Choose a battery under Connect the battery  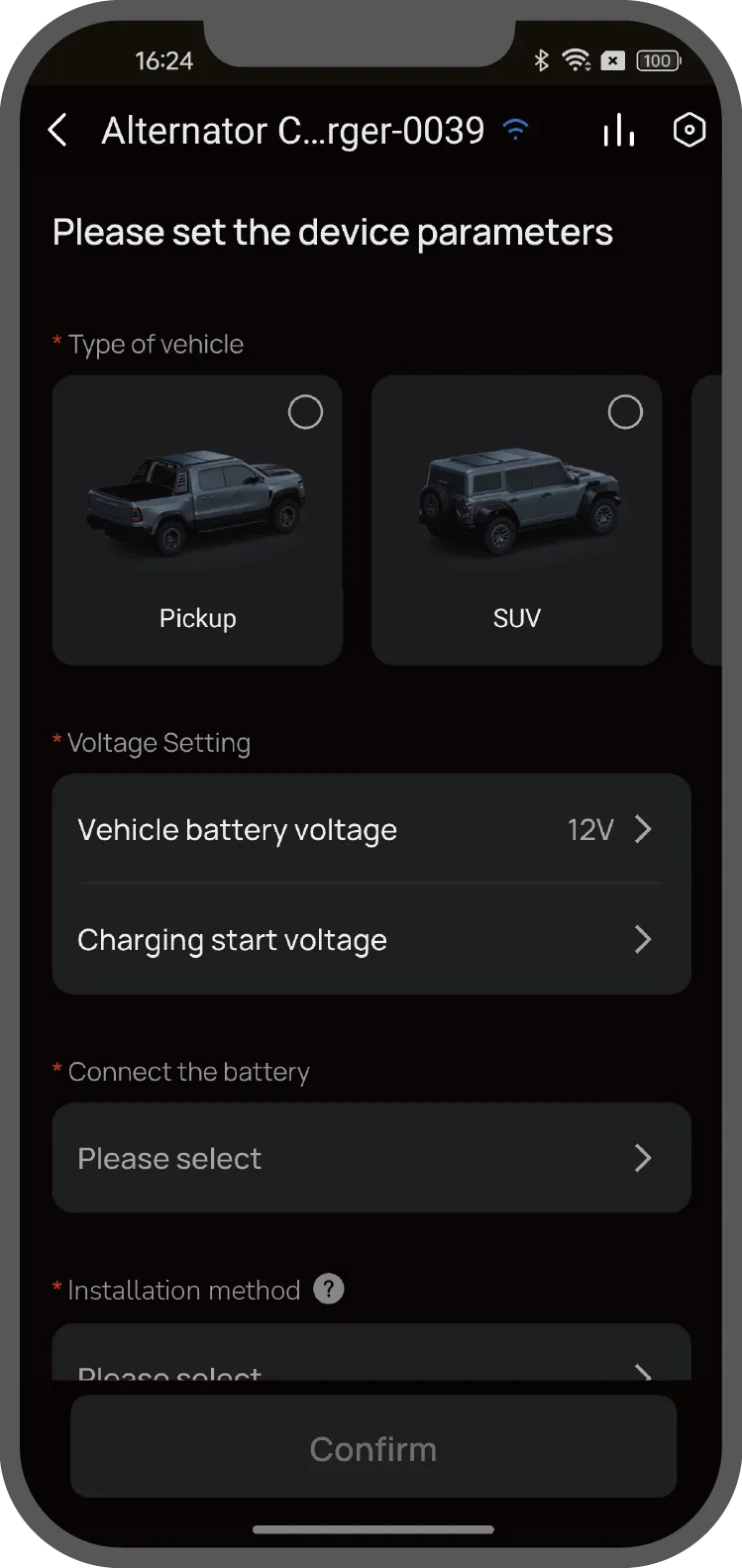point(371,1158)
